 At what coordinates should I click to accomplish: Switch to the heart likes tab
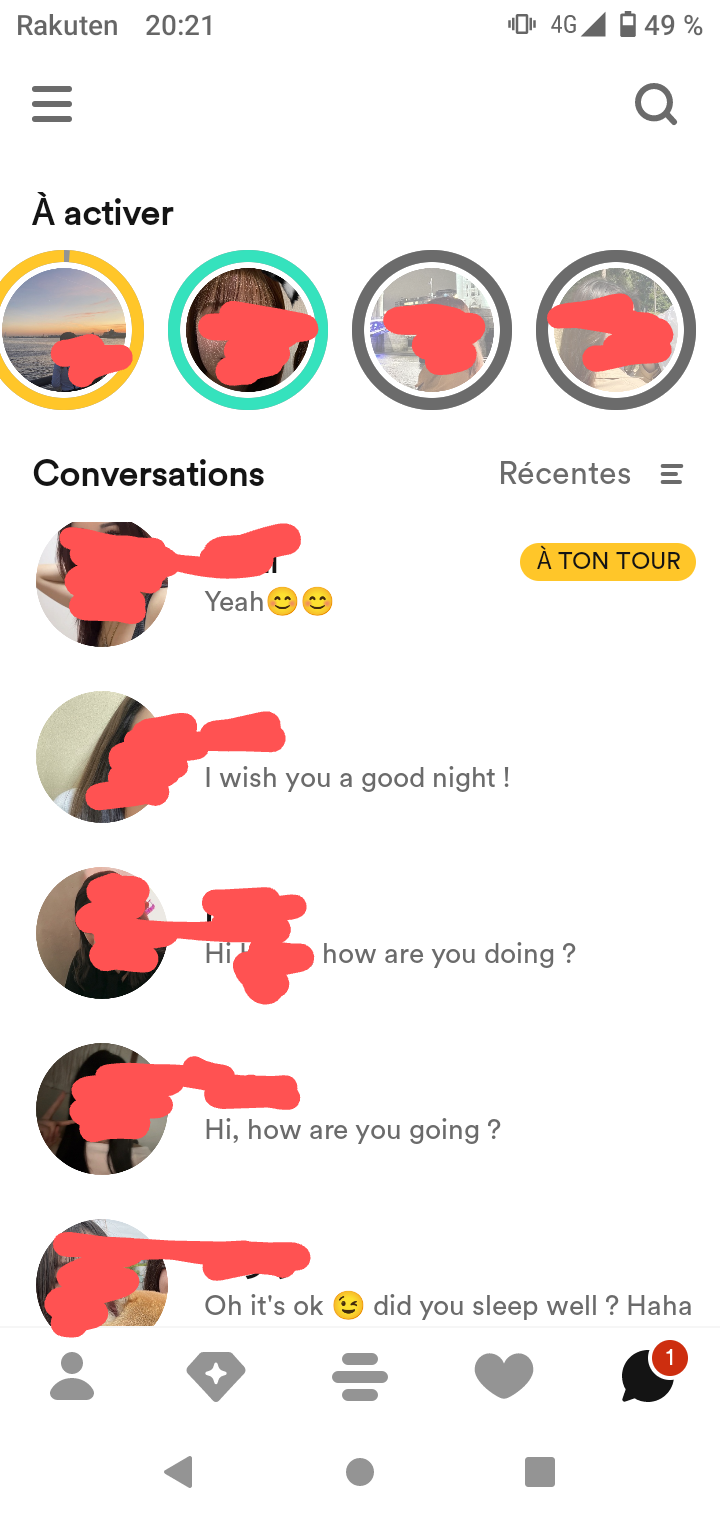(504, 1376)
